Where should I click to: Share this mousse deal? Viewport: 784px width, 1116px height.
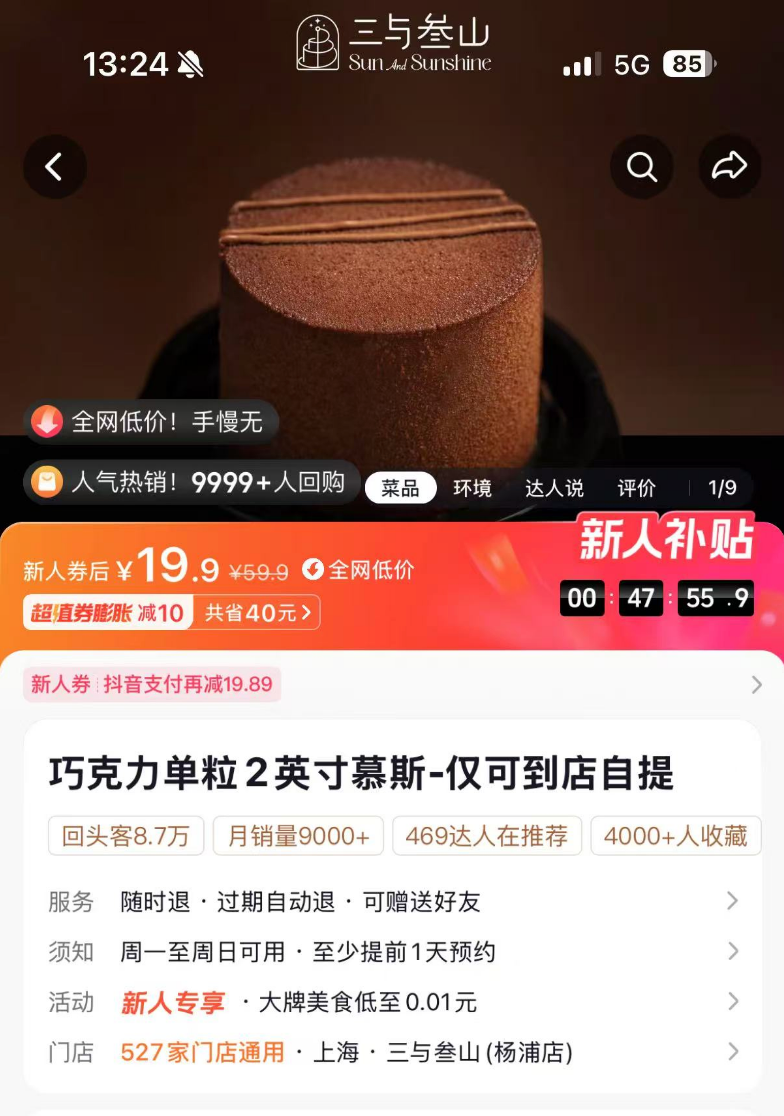tap(729, 167)
